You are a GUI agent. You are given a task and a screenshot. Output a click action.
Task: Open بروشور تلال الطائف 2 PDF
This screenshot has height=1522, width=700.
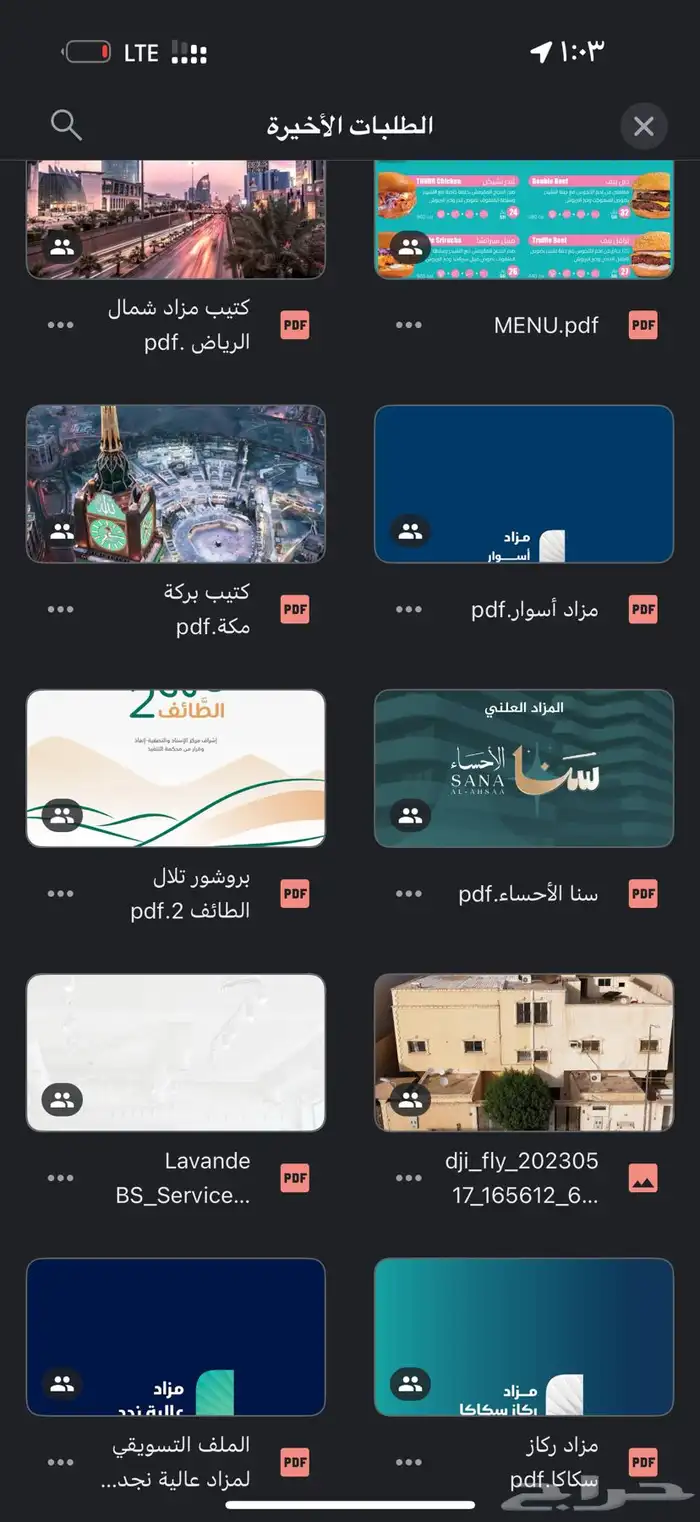coord(176,768)
